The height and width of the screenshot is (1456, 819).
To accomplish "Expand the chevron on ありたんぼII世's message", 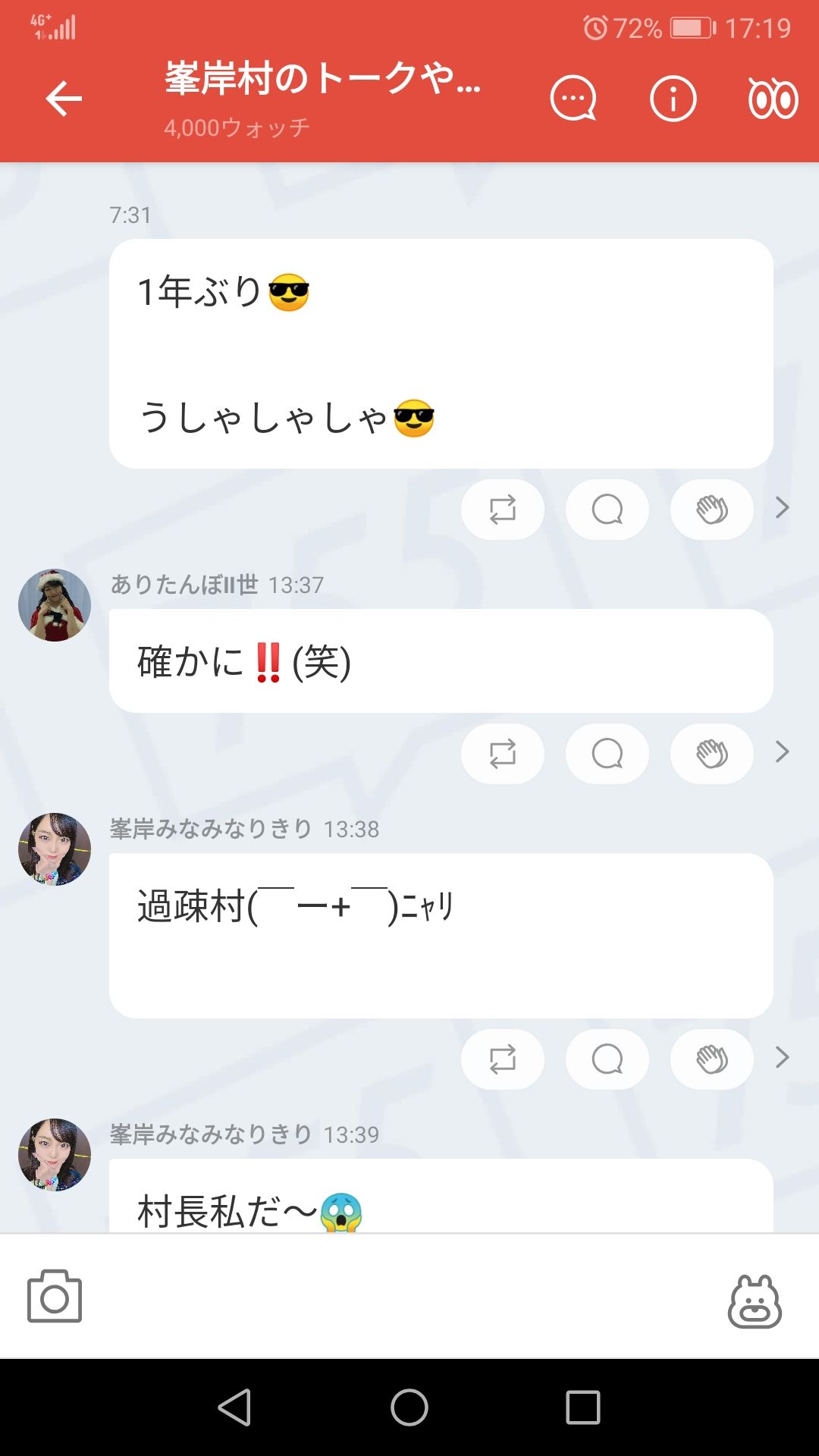I will pyautogui.click(x=781, y=752).
